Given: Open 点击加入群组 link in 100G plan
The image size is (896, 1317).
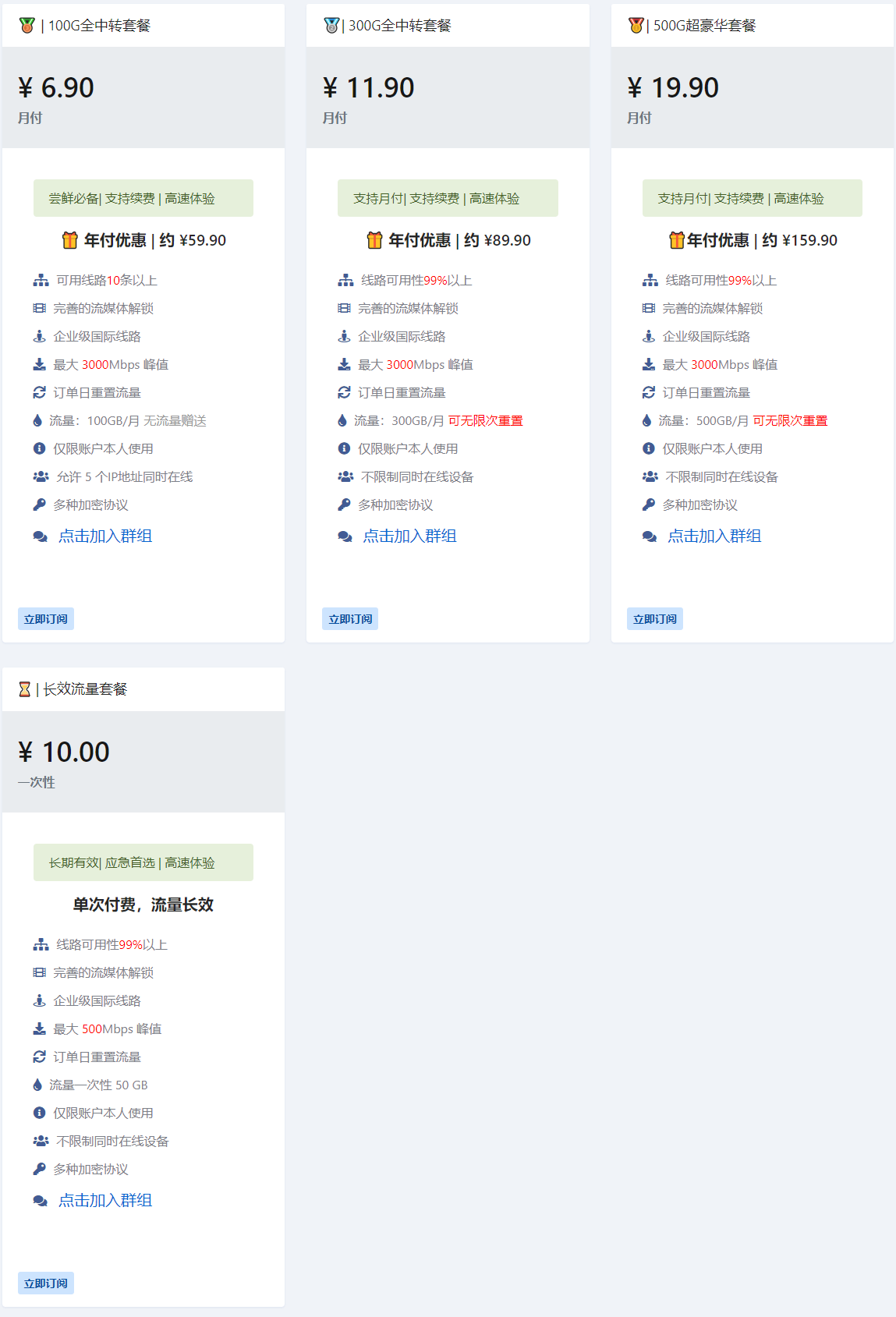Looking at the screenshot, I should coord(105,536).
